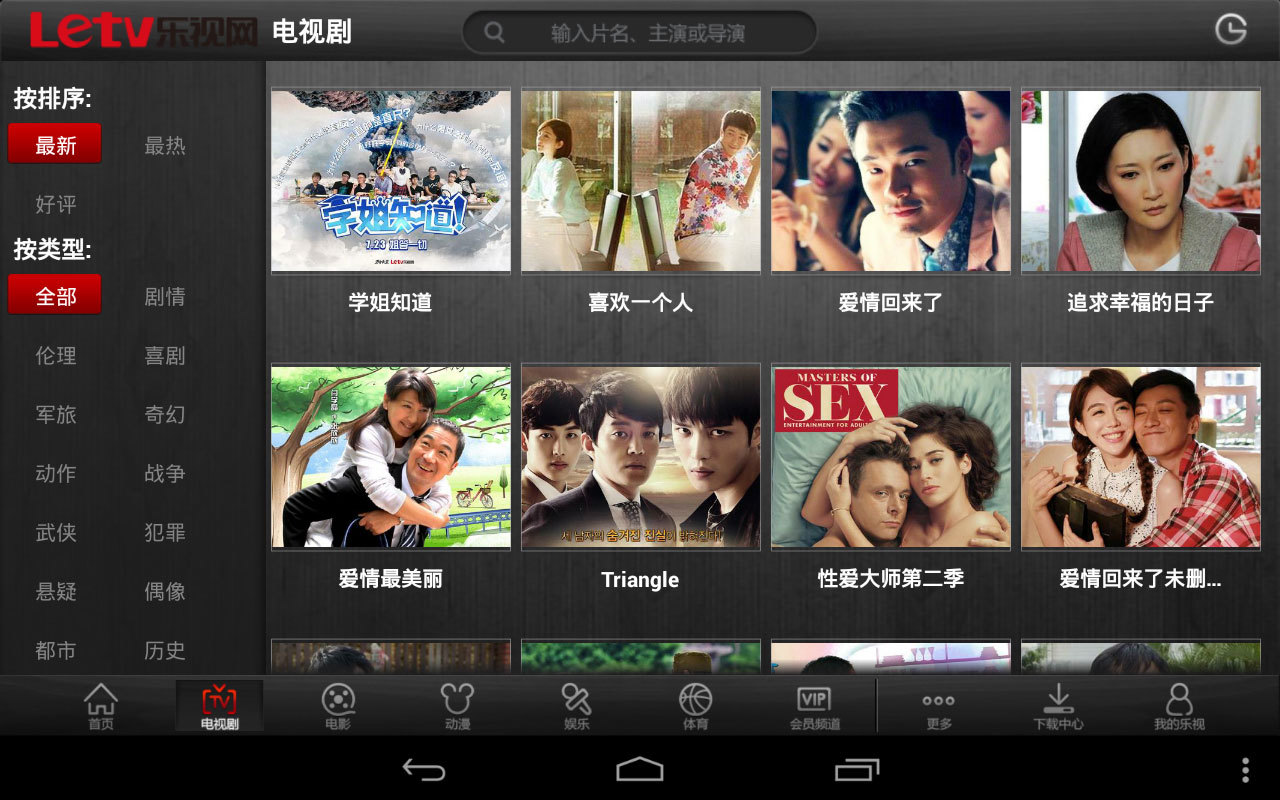This screenshot has width=1280, height=800.
Task: Open the viewing history clock icon
Action: point(1230,30)
